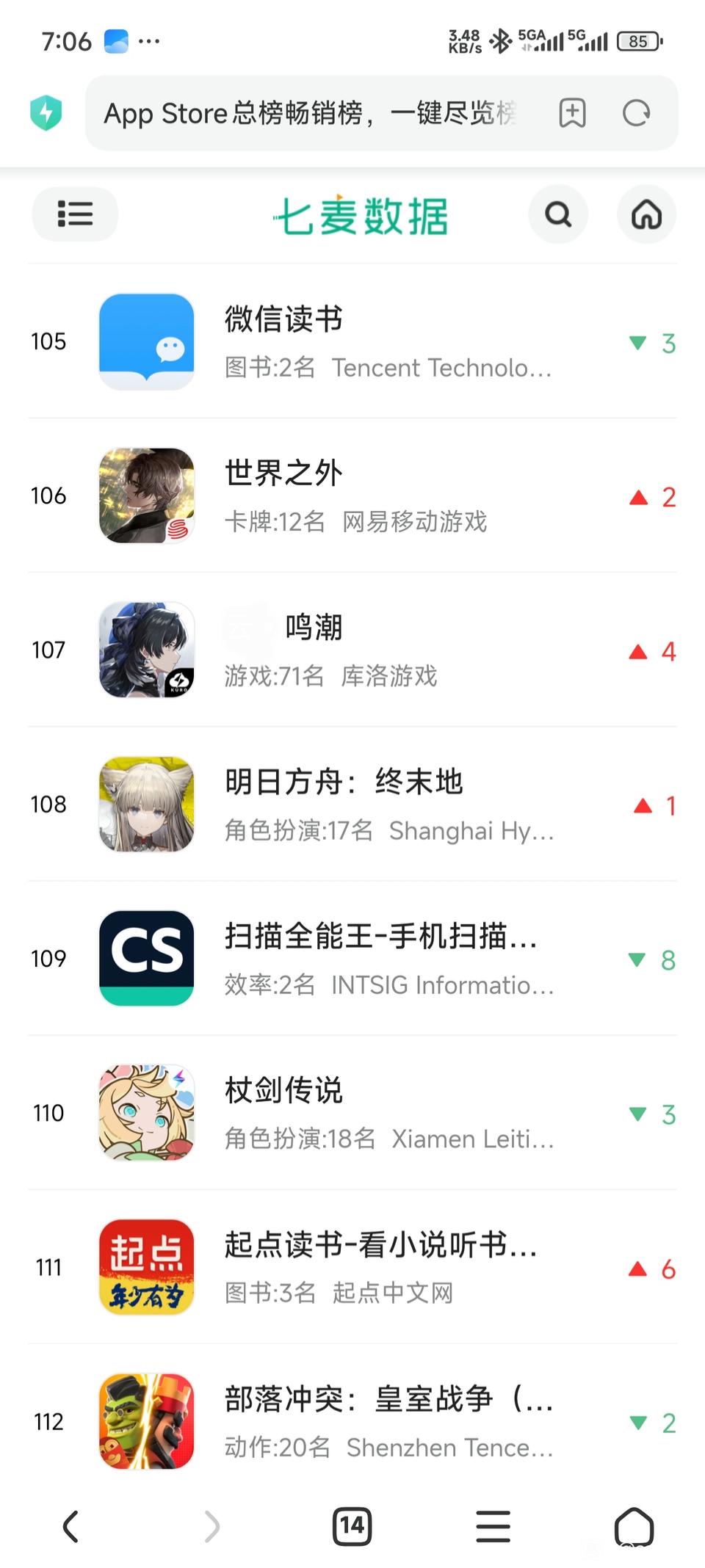This screenshot has height=1568, width=705.
Task: Open 部落冲突：皇室战争 app details
Action: pos(388,1399)
